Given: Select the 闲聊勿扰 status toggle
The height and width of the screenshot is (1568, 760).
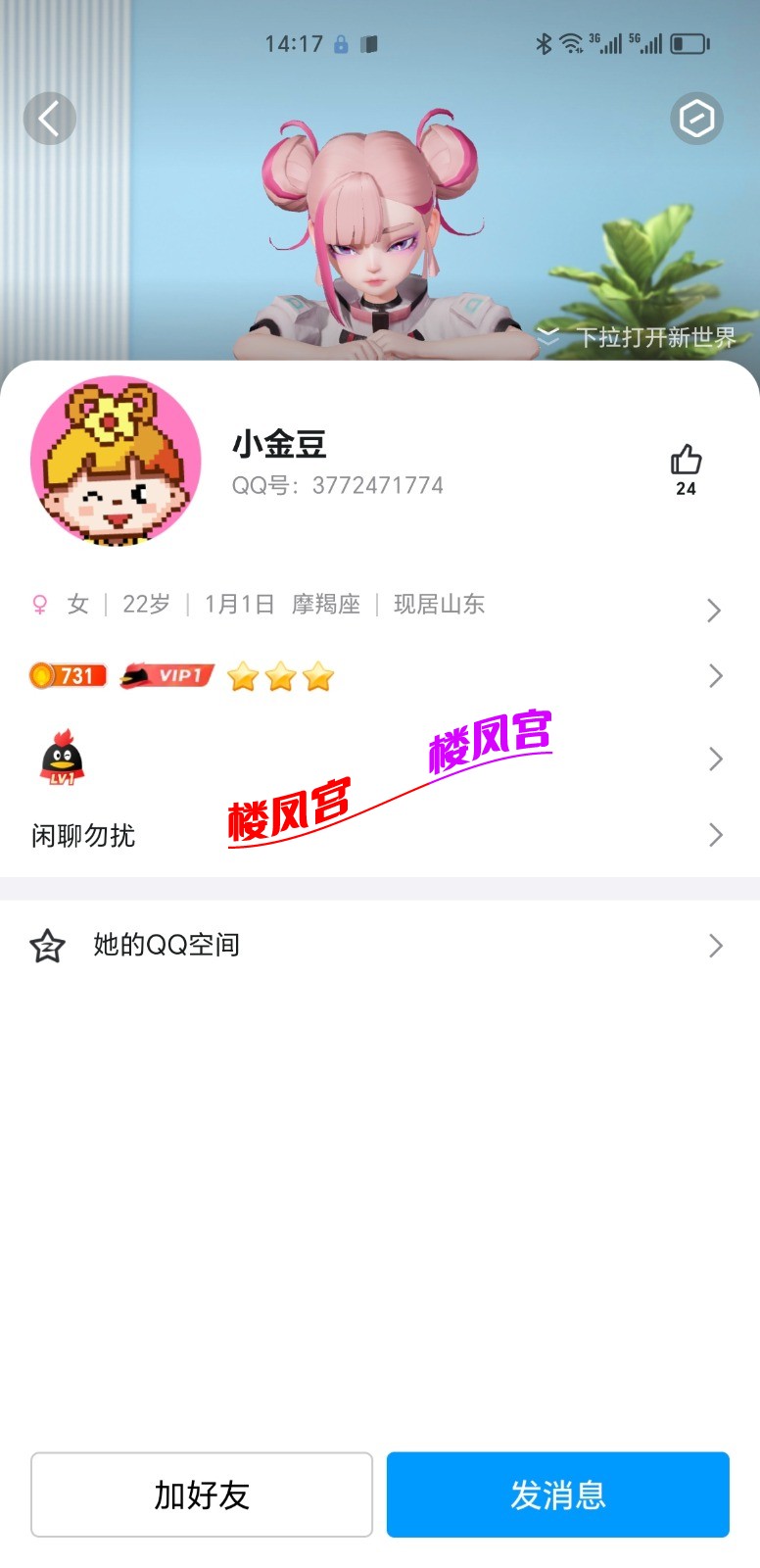Looking at the screenshot, I should point(82,835).
